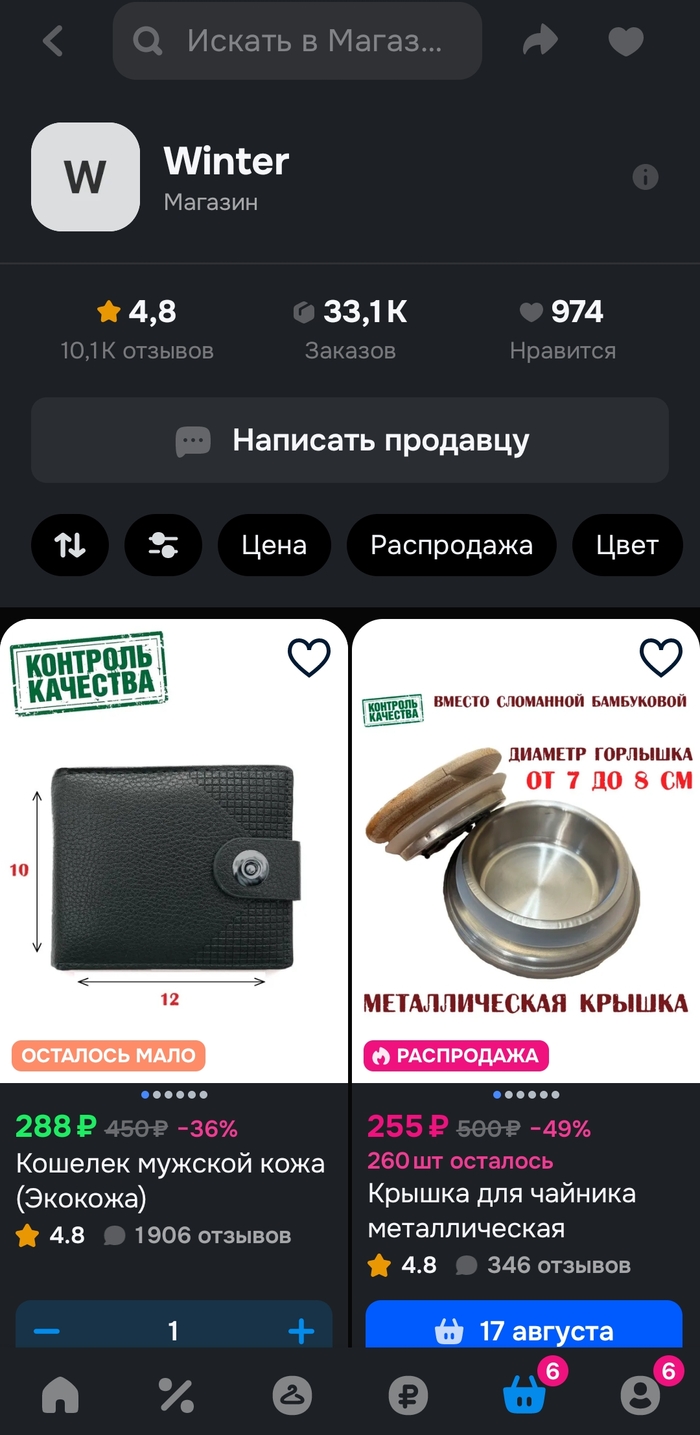The image size is (700, 1435).
Task: Select the Распродажа filter chip
Action: tap(451, 545)
